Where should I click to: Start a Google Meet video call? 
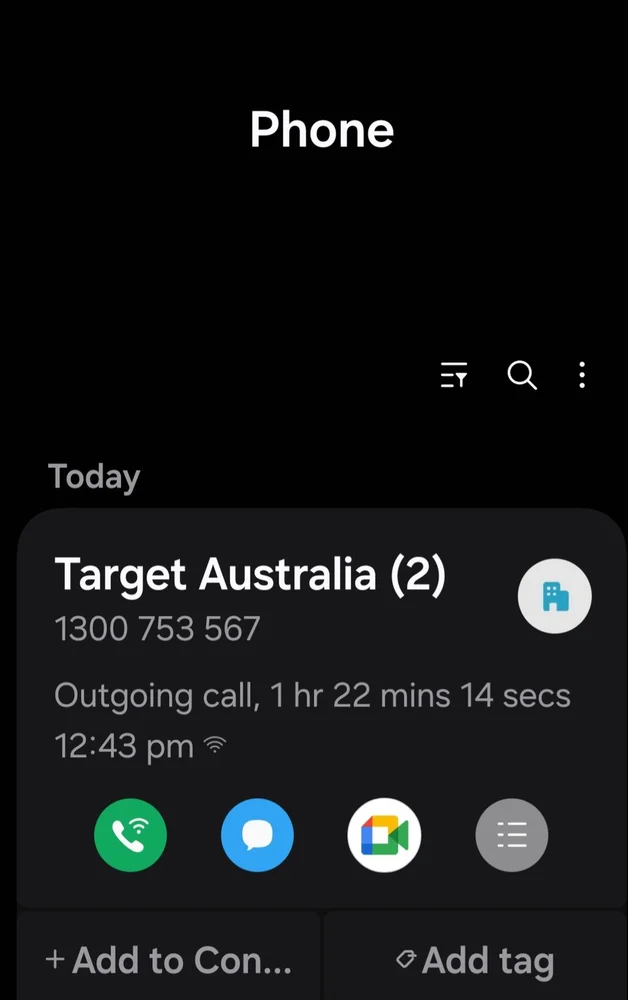(x=384, y=835)
